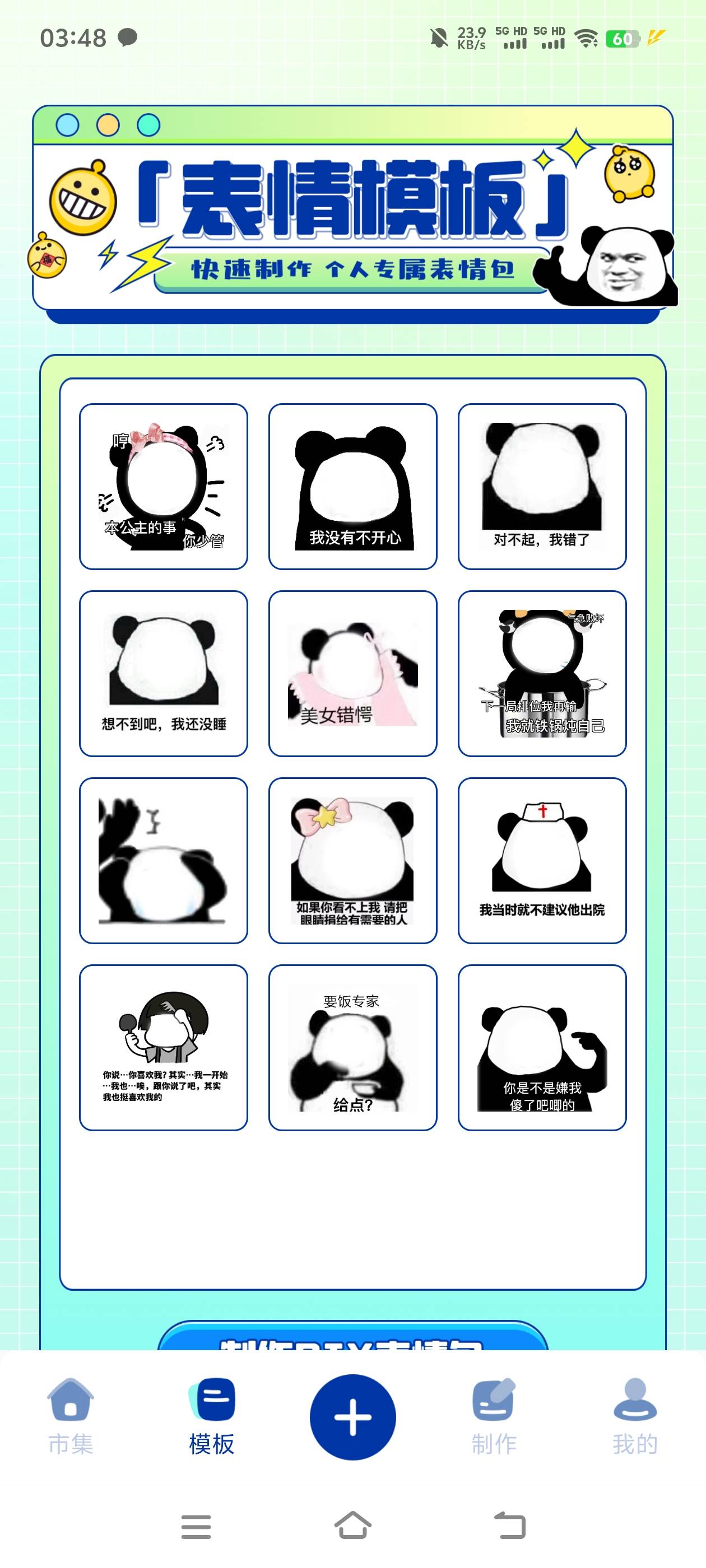Open the '要饭专家 给点?' template
The width and height of the screenshot is (706, 1568).
coord(352,1047)
